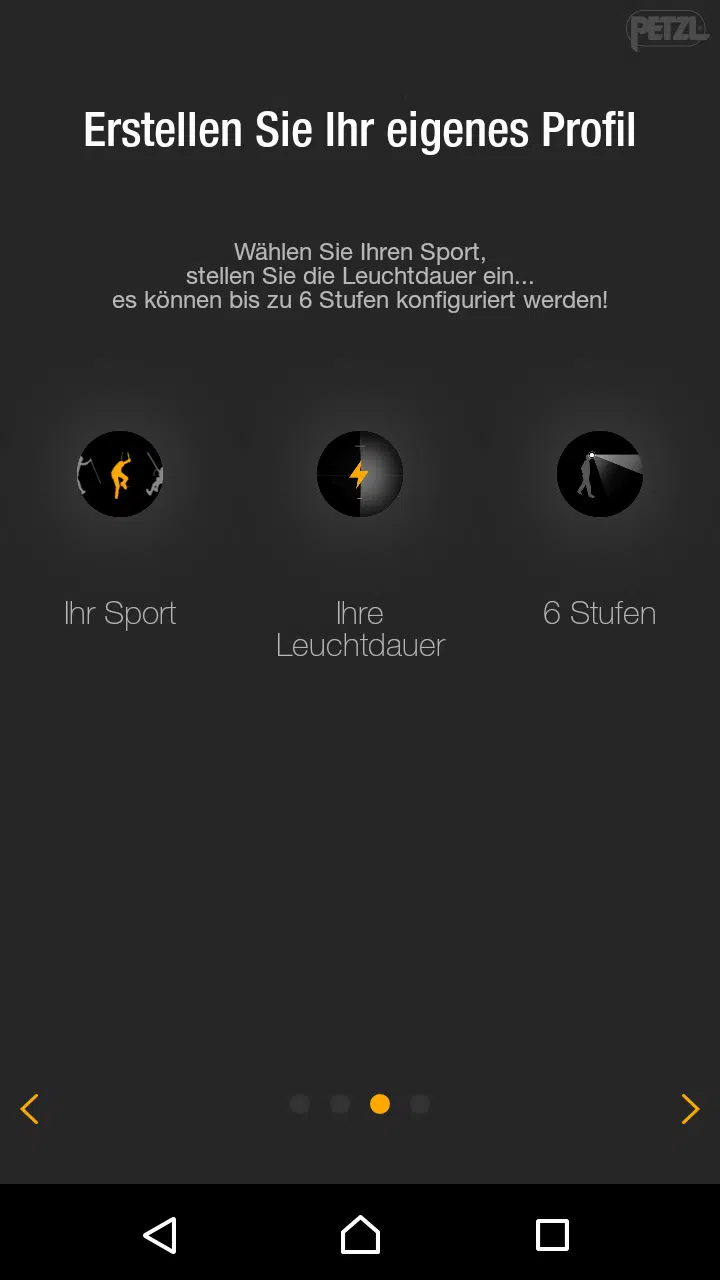Viewport: 720px width, 1280px height.
Task: Jump to the last page indicator dot
Action: (x=420, y=1104)
